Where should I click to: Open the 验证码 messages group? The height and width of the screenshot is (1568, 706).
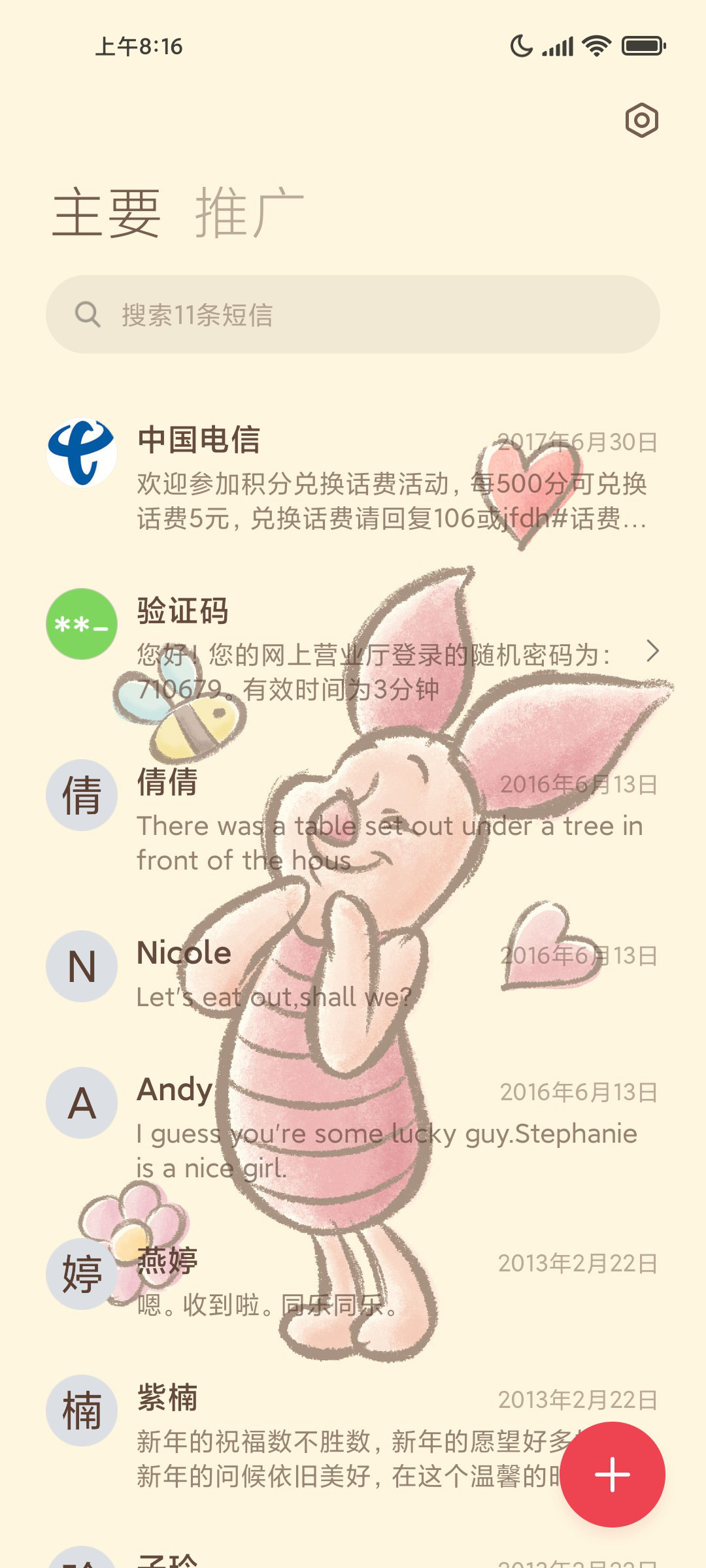click(x=353, y=650)
